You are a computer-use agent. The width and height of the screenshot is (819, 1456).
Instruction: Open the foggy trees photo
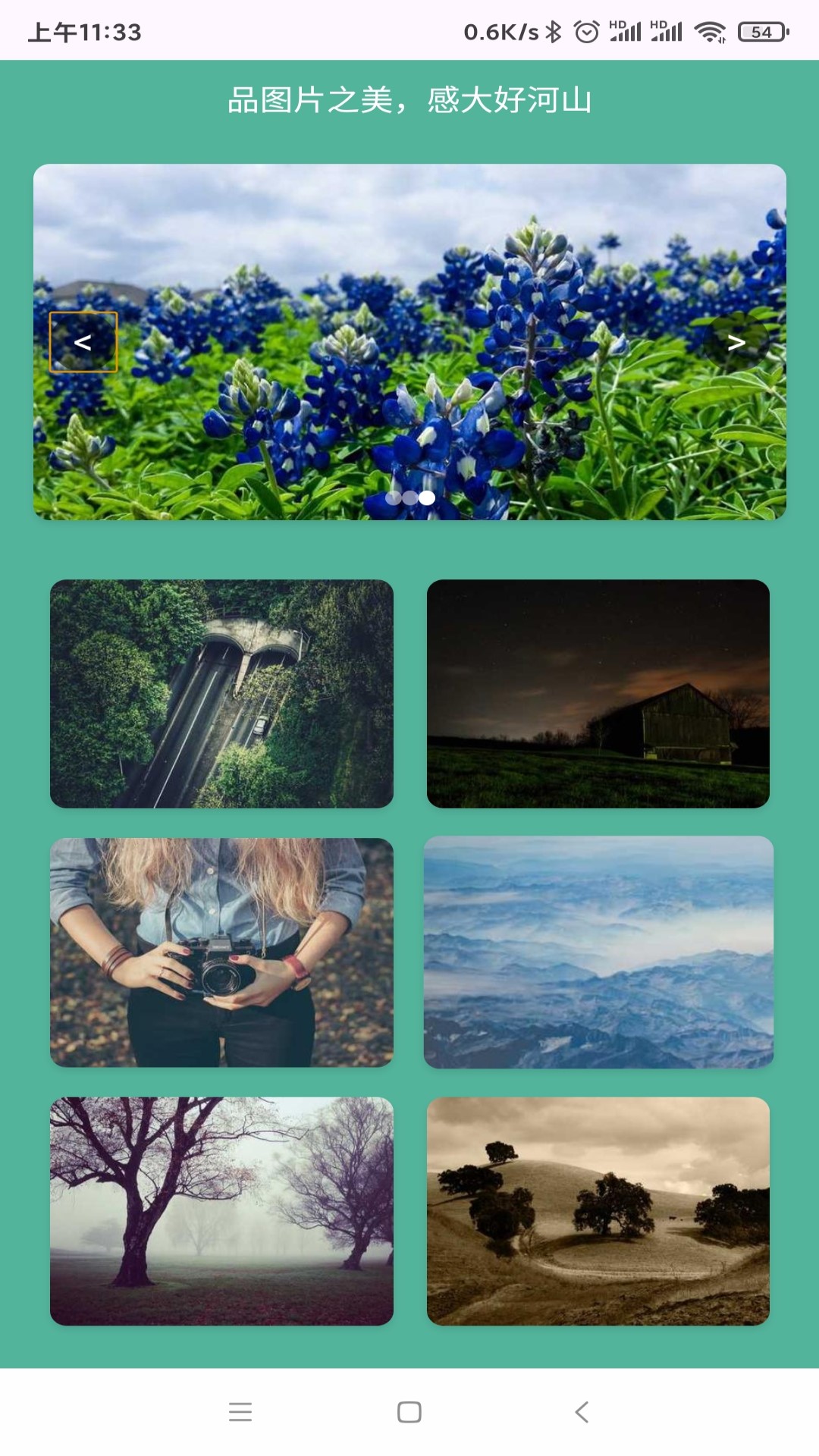[x=221, y=1211]
